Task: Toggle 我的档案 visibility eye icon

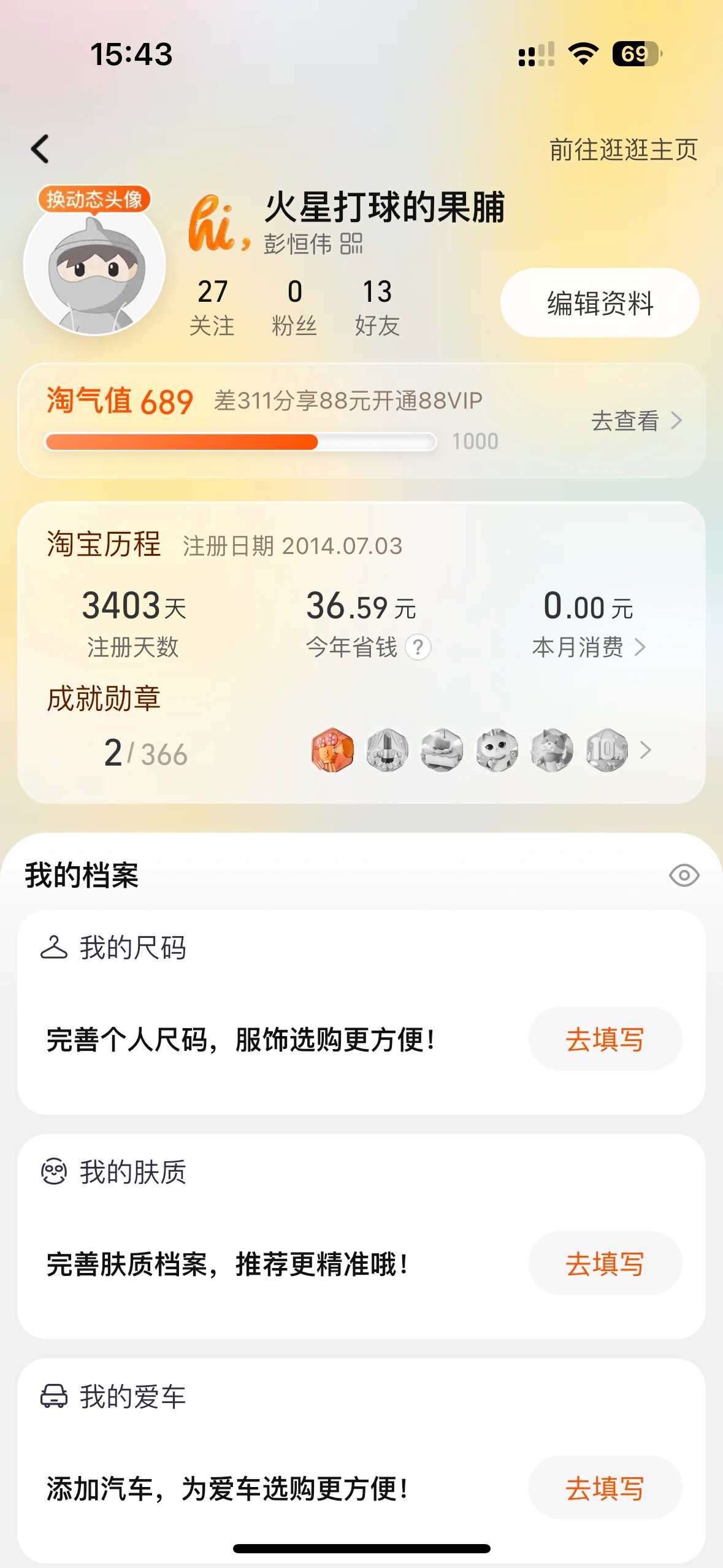Action: point(684,875)
